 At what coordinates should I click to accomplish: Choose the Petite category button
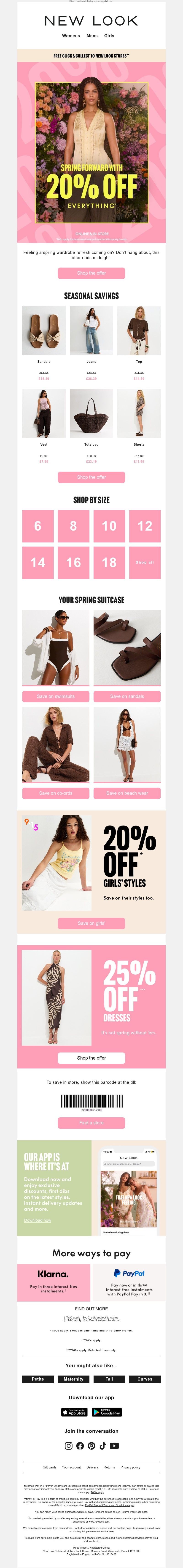tap(38, 1379)
